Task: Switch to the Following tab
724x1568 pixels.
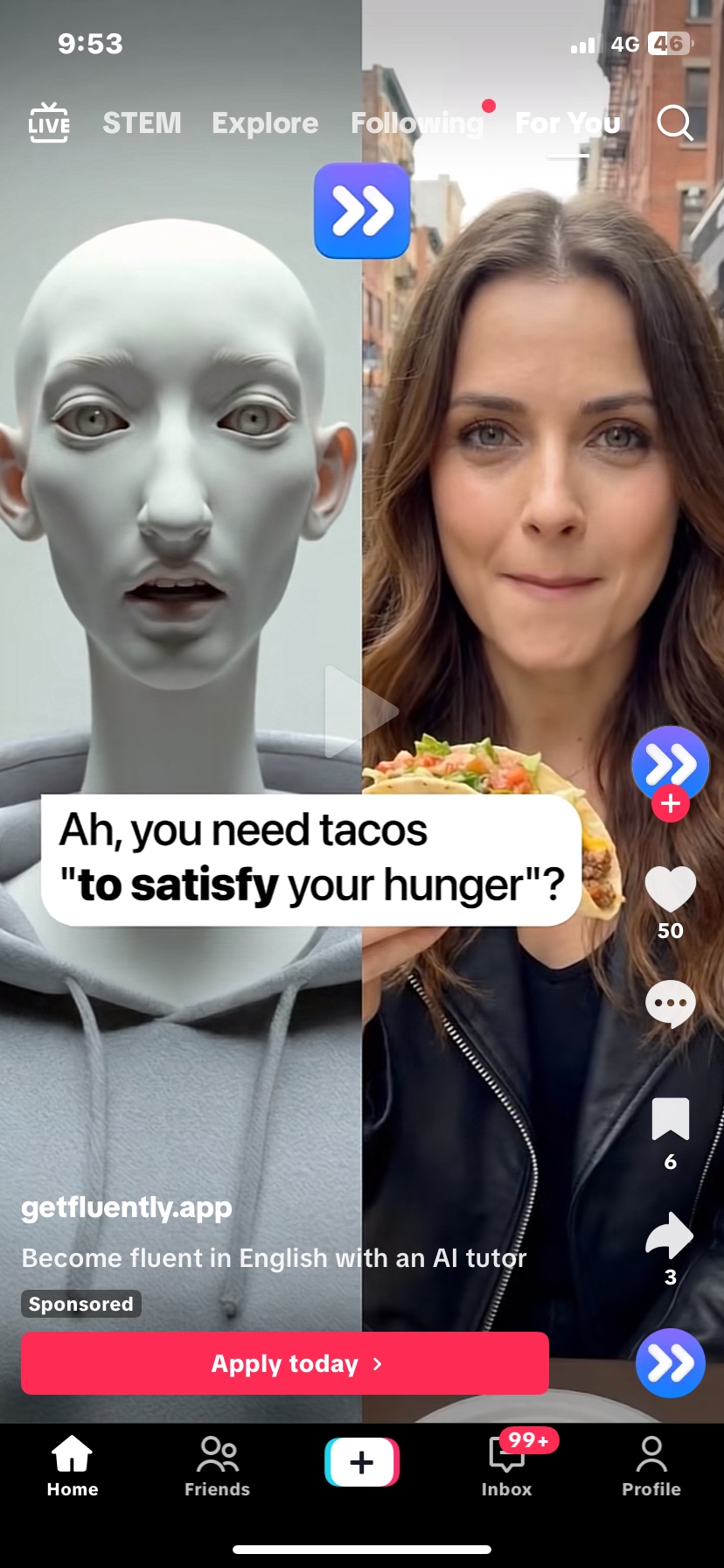Action: coord(417,123)
